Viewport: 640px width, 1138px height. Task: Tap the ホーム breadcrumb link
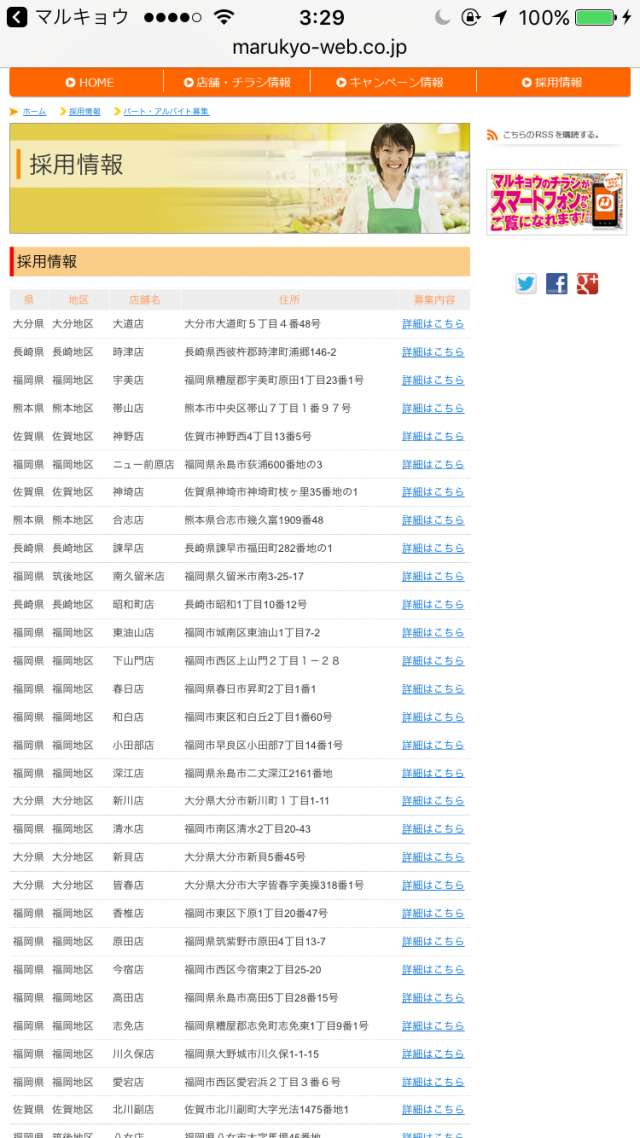point(34,112)
